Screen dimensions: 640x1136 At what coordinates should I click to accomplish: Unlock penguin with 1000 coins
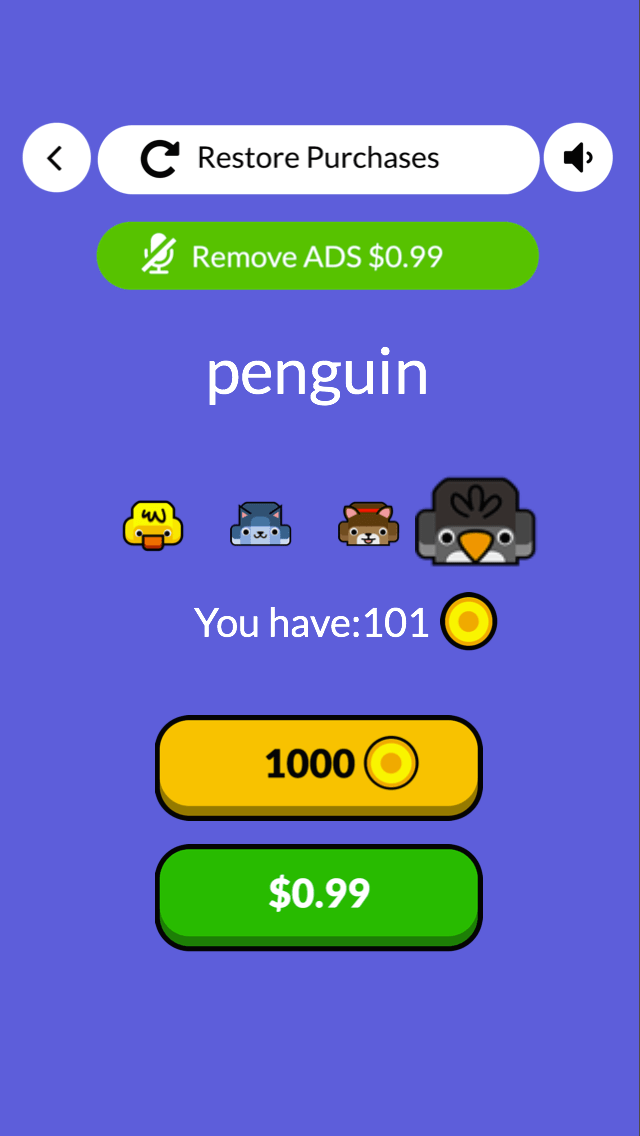(319, 768)
